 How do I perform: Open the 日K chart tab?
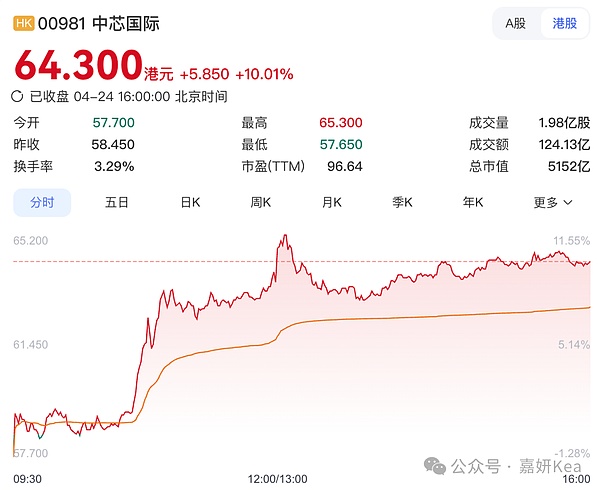click(190, 202)
